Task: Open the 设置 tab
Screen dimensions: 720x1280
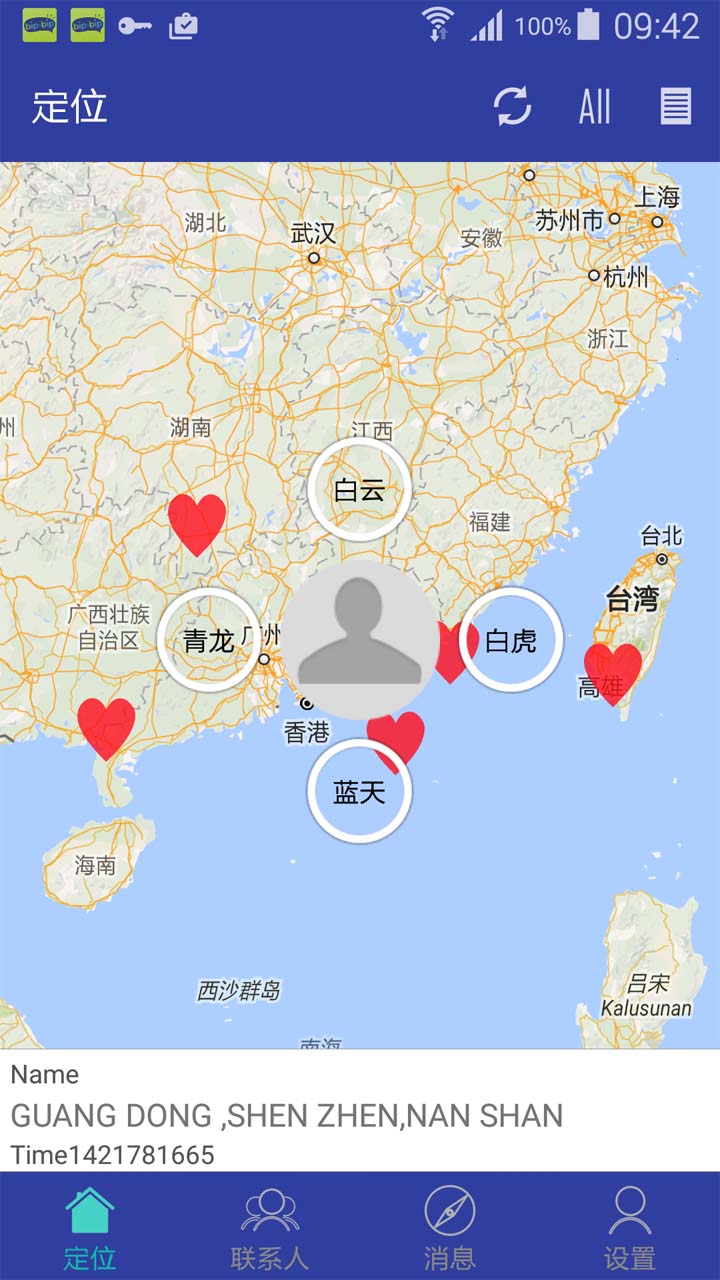Action: [x=630, y=1227]
